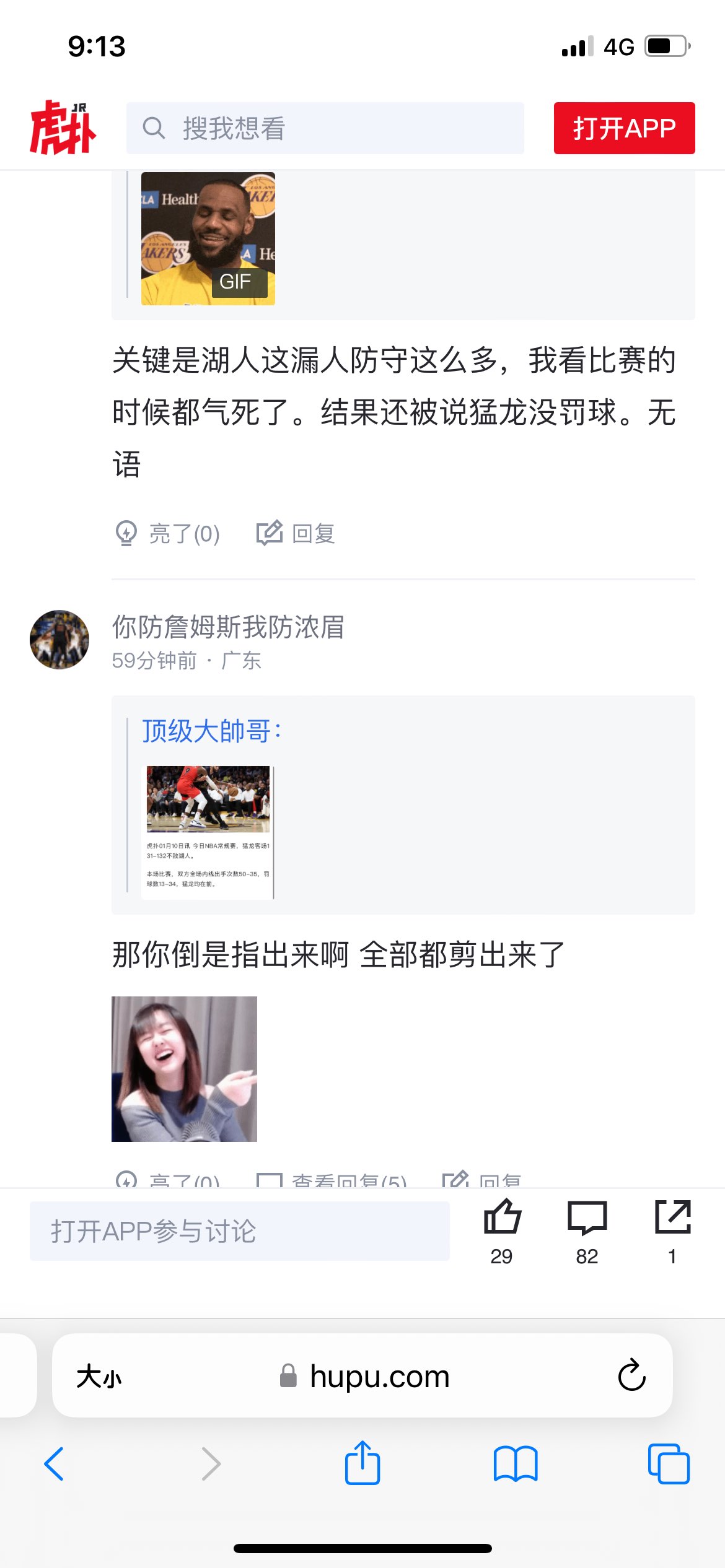Open the avatar of 你防詹姆斯我防浓眉
The height and width of the screenshot is (1568, 725).
click(x=59, y=640)
